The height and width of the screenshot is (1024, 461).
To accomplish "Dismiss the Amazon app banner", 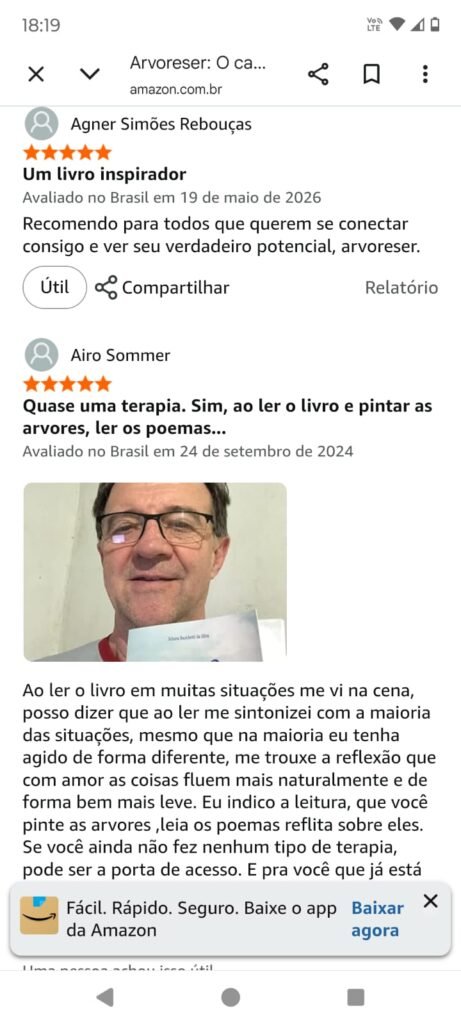I will 430,901.
